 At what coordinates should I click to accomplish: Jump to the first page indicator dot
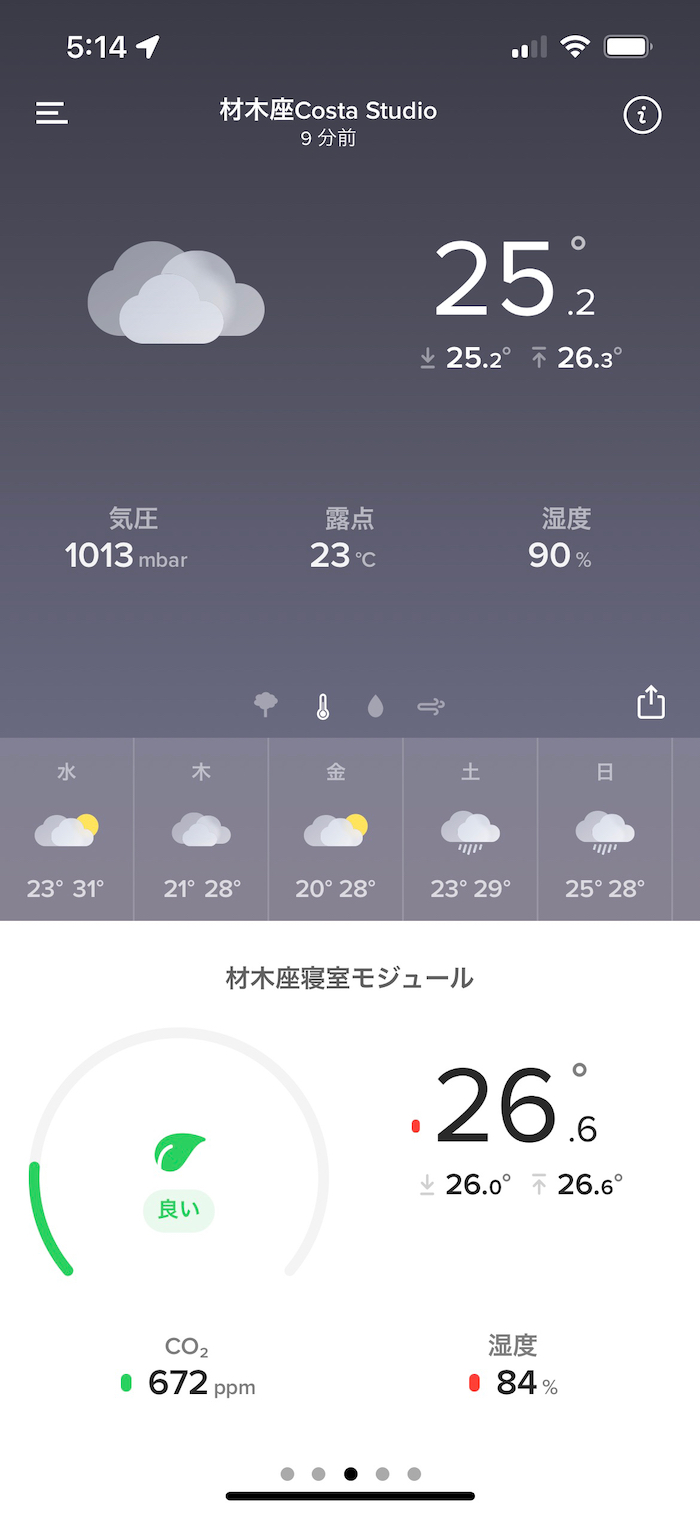click(x=288, y=1473)
